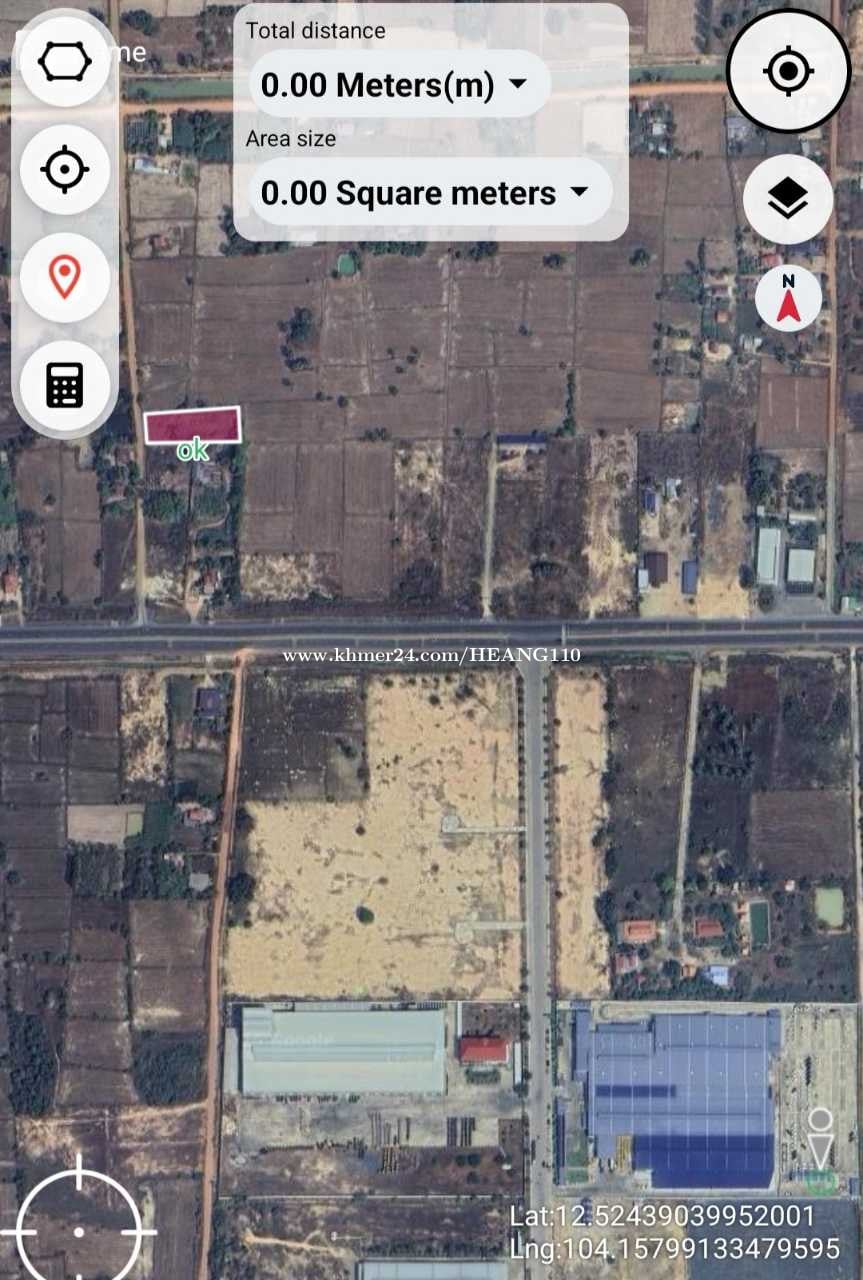Image resolution: width=863 pixels, height=1280 pixels.
Task: Open the map layers selector
Action: click(x=788, y=199)
